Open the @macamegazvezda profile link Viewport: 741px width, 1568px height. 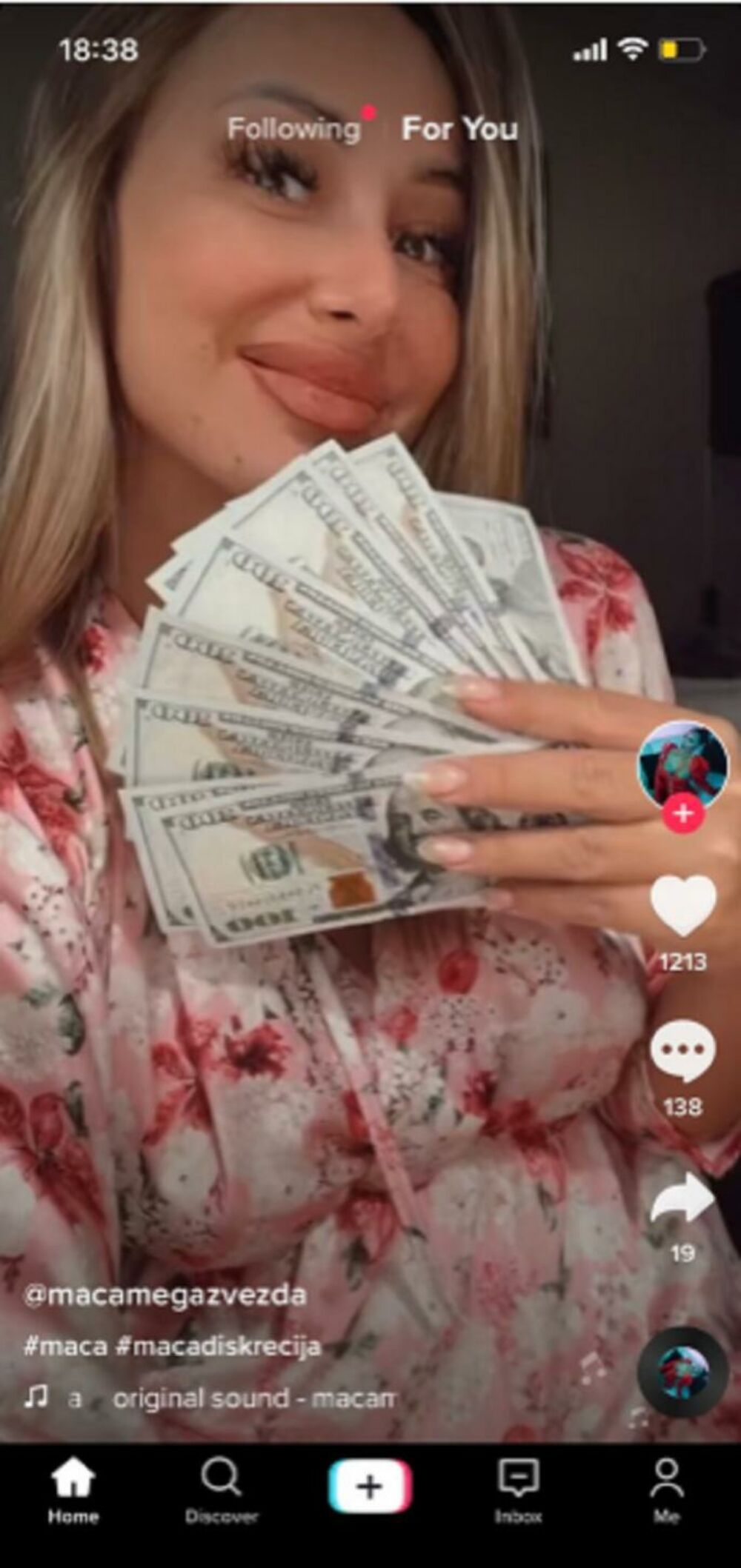click(x=165, y=1295)
